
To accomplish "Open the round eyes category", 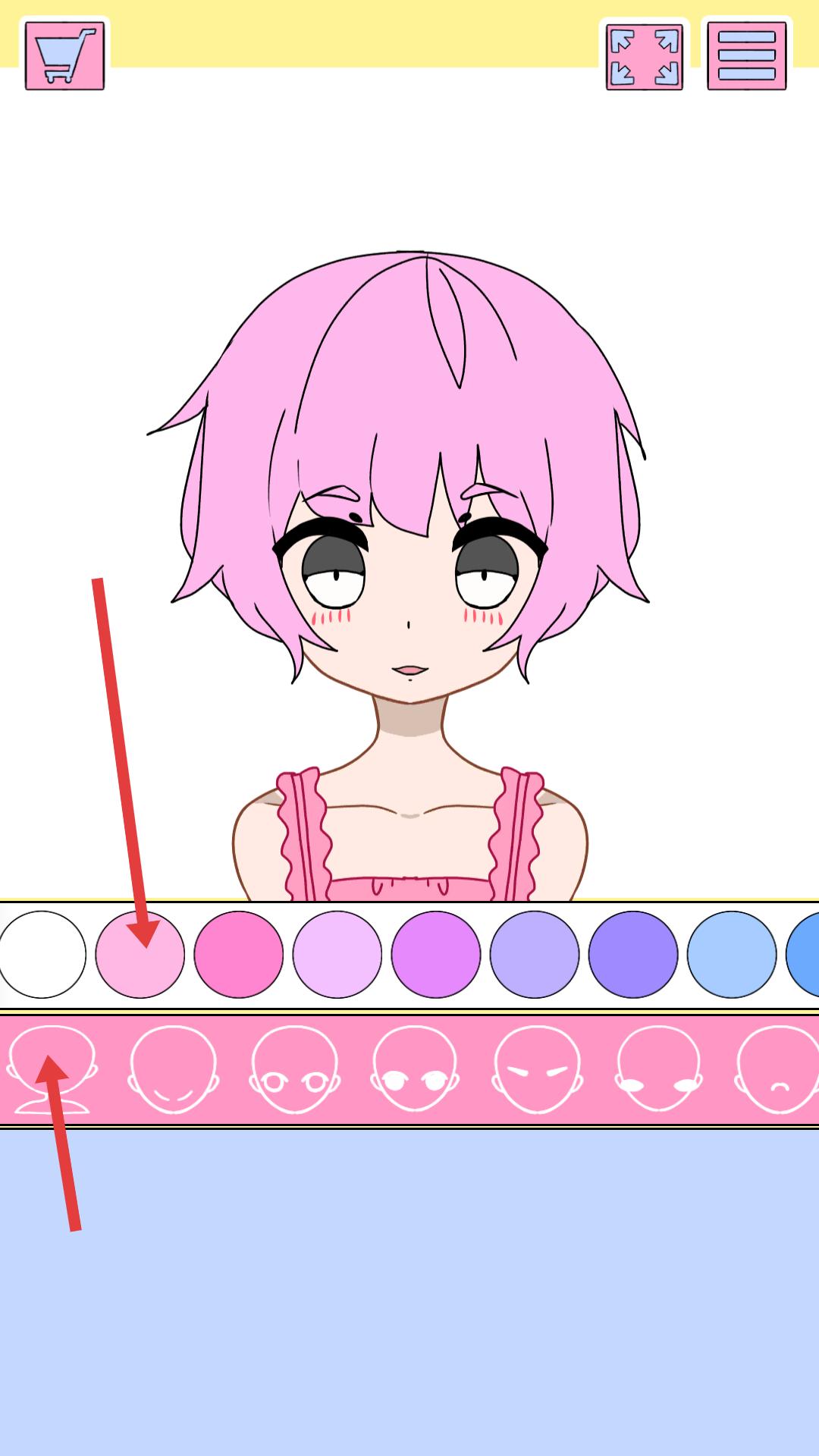I will 294,1069.
